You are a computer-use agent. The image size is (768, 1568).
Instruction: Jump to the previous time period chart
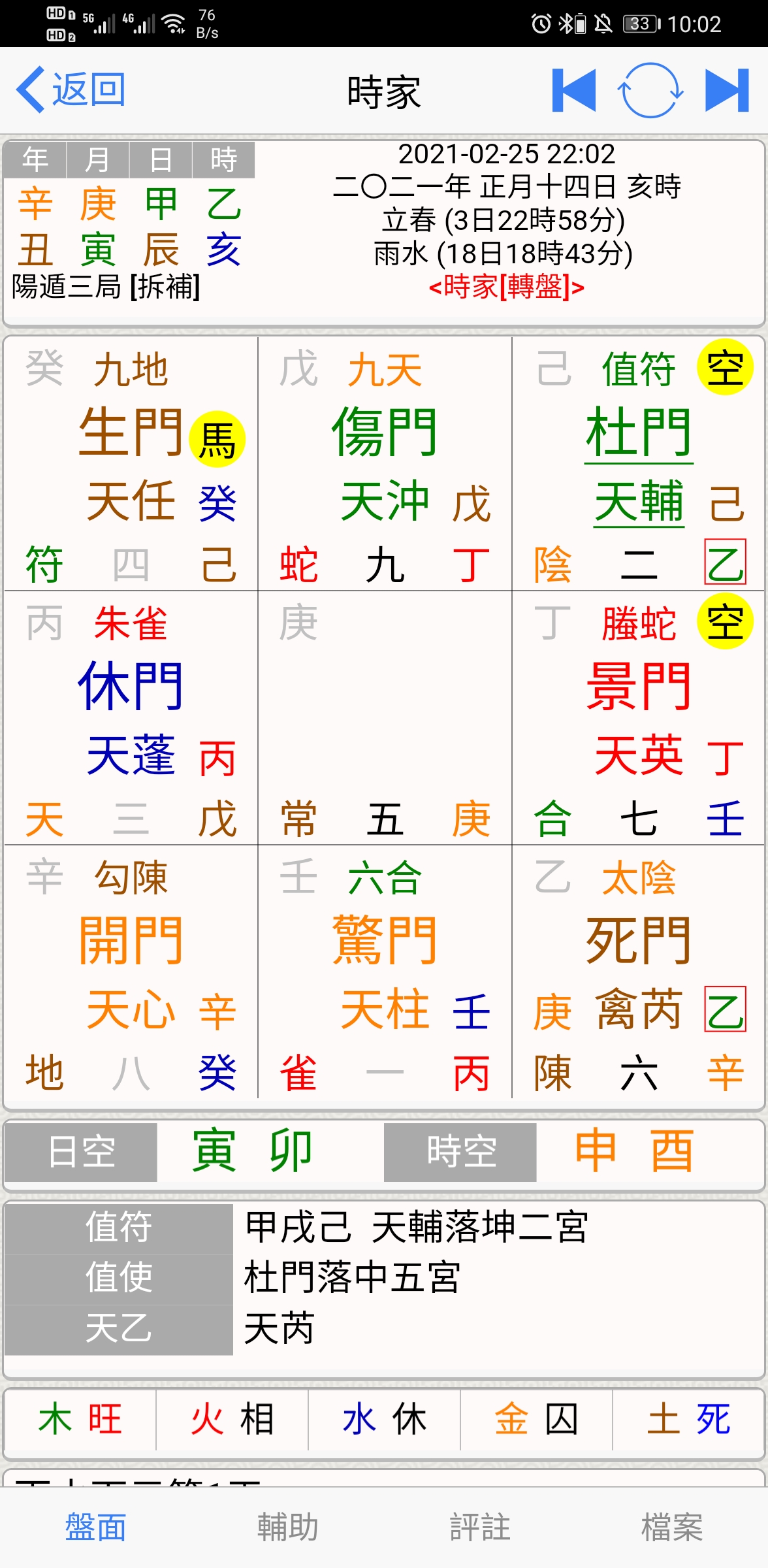(x=574, y=90)
